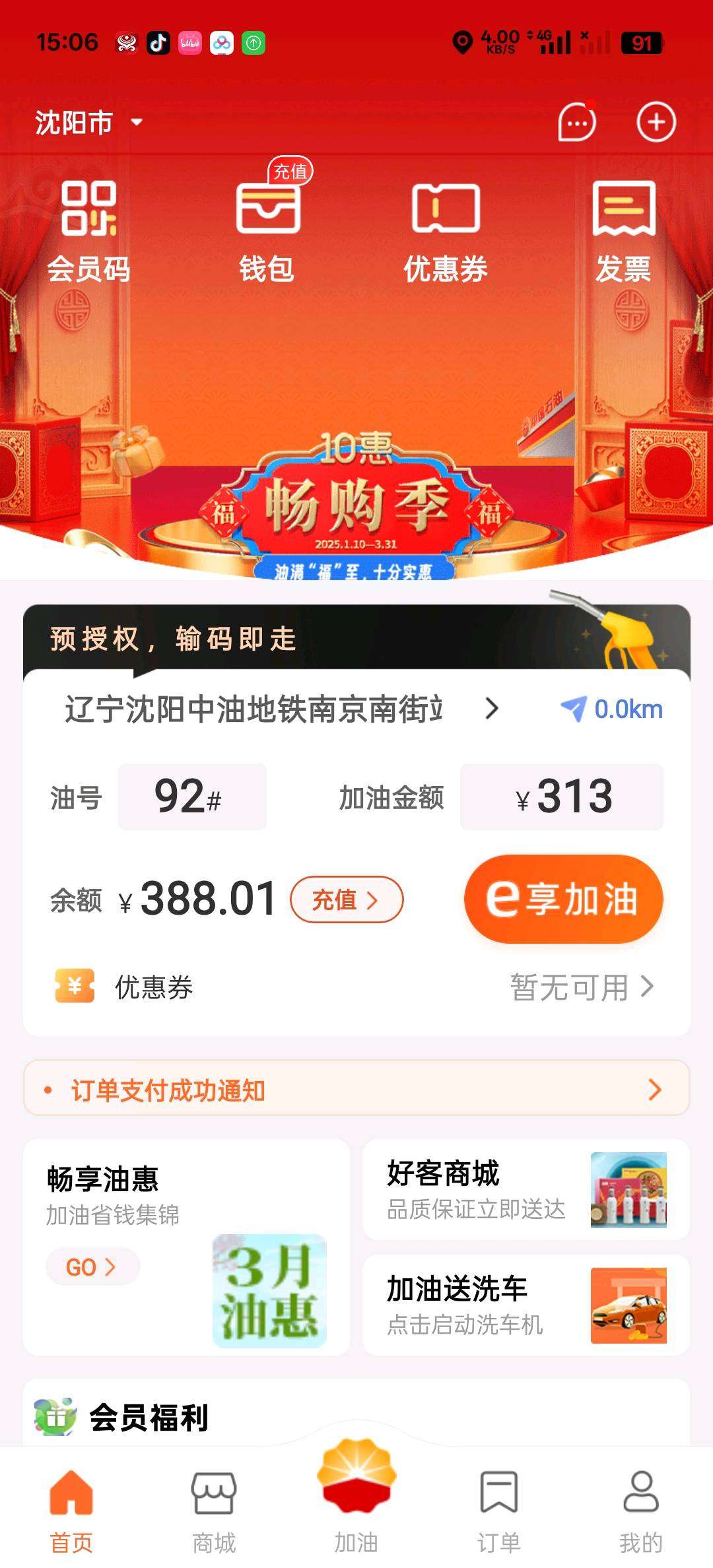The width and height of the screenshot is (713, 1568).
Task: Open the 发票 invoice section
Action: click(623, 231)
